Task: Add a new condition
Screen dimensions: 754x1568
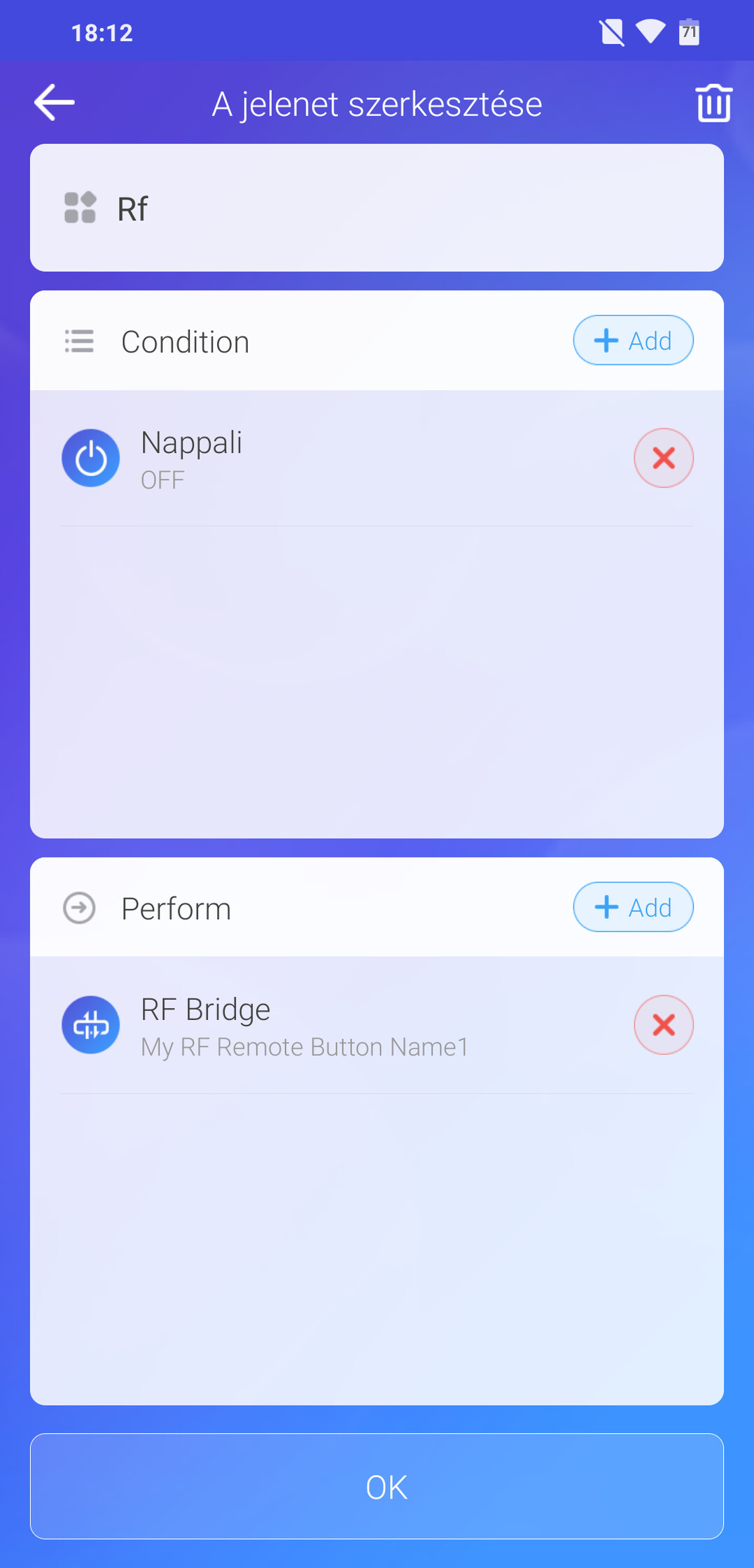Action: coord(633,341)
